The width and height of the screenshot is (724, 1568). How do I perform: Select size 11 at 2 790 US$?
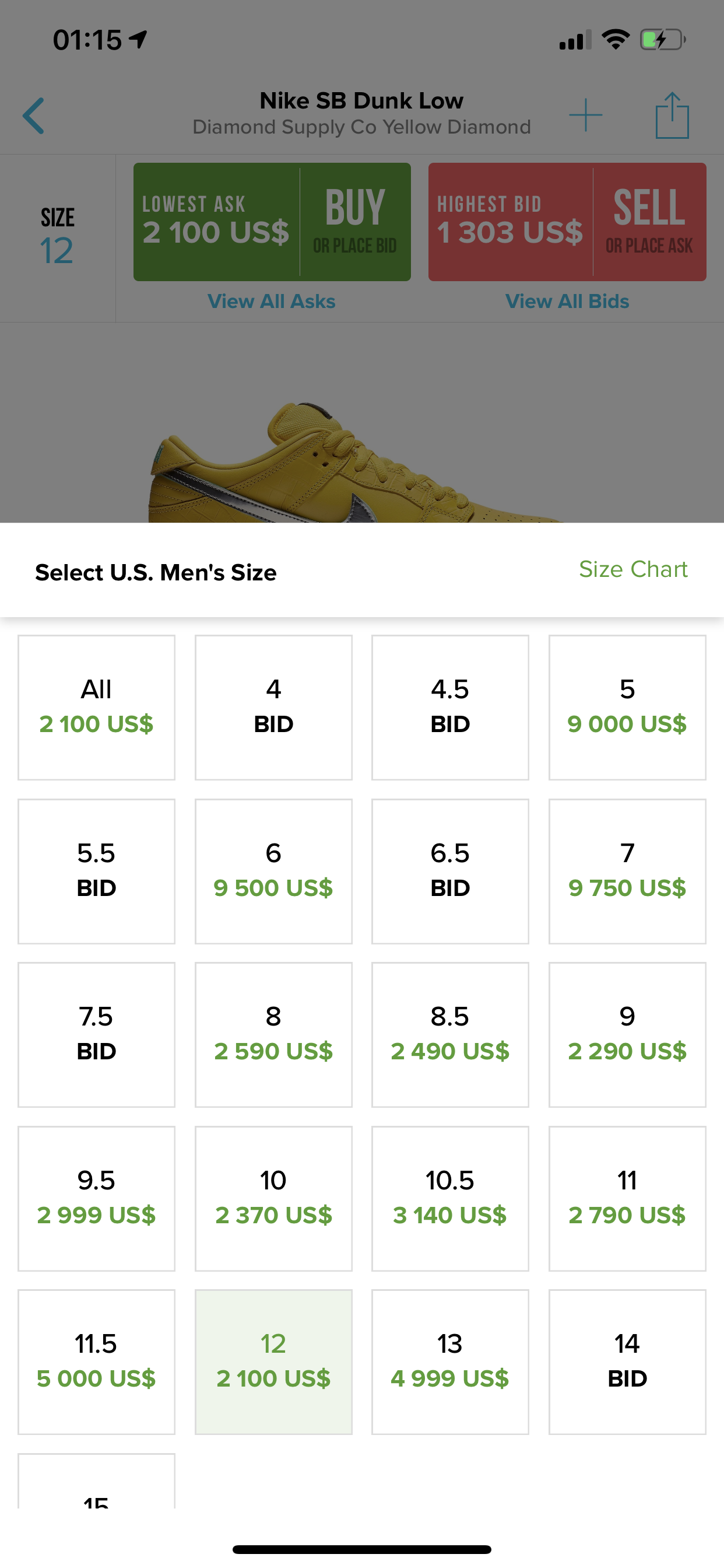[x=627, y=1199]
